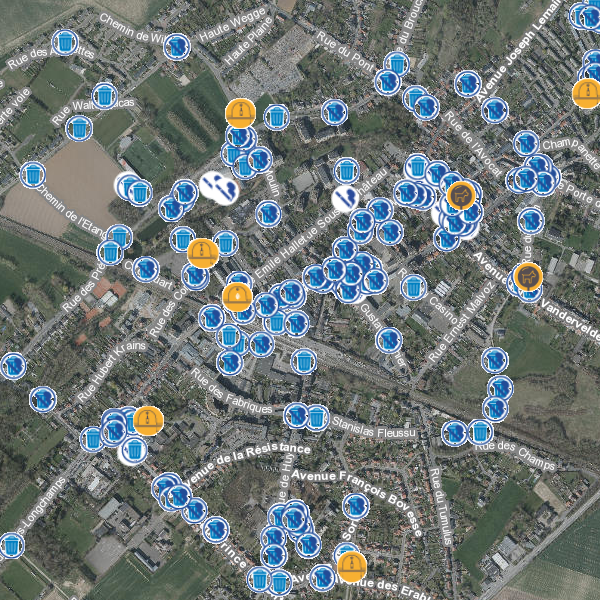The image size is (600, 600).
Task: Select the orange dog marker near Rue de l'Avocat
Action: point(461,196)
